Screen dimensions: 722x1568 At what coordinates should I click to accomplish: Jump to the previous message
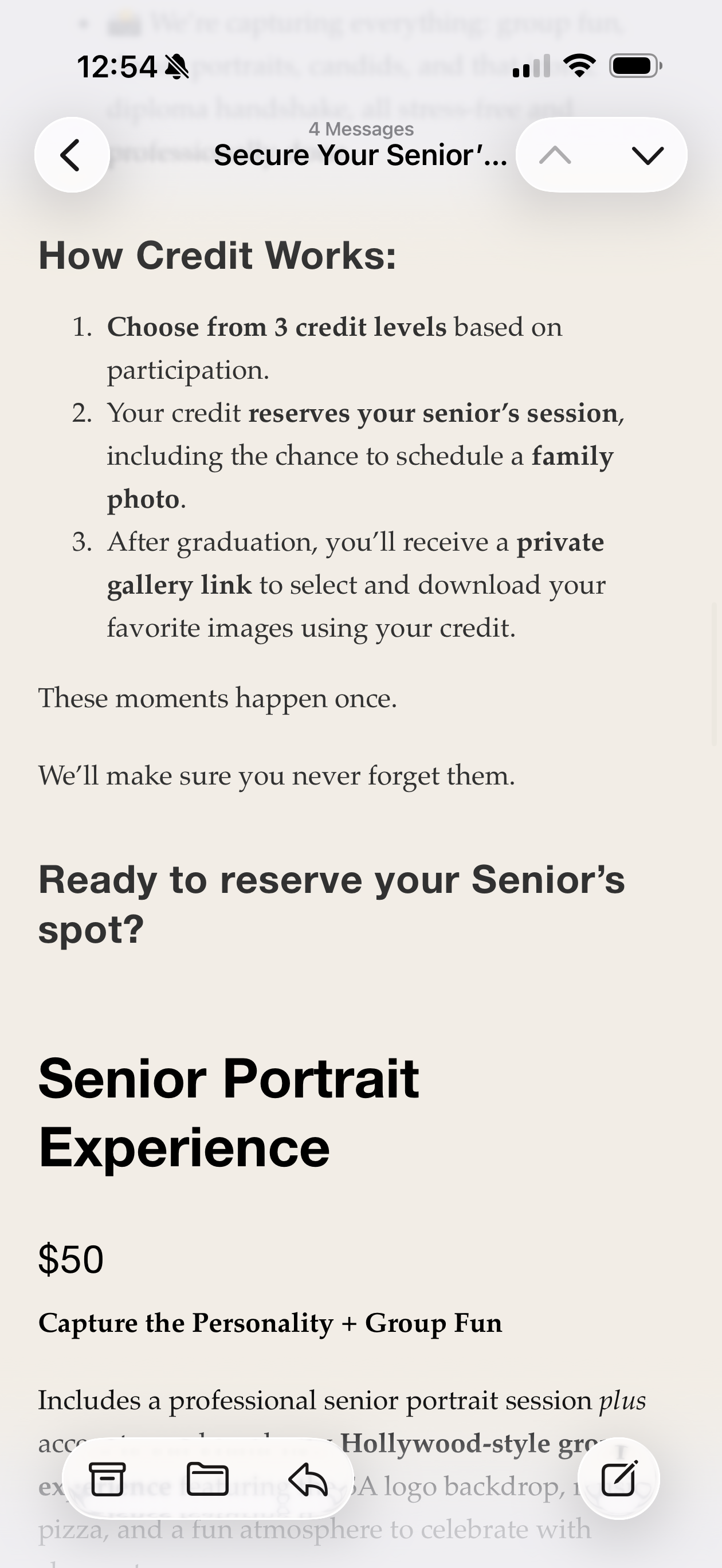pos(555,155)
